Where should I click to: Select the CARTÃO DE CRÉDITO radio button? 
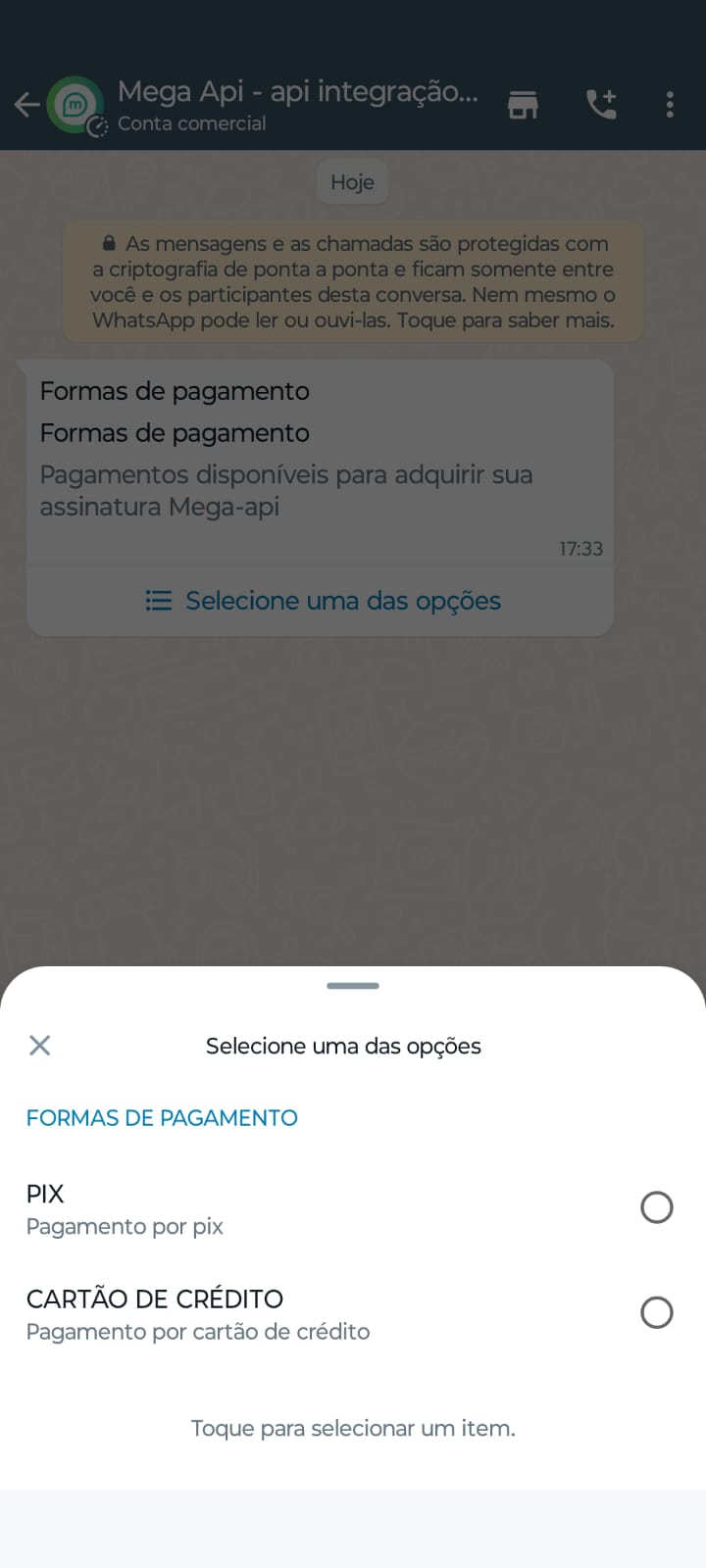point(657,1312)
